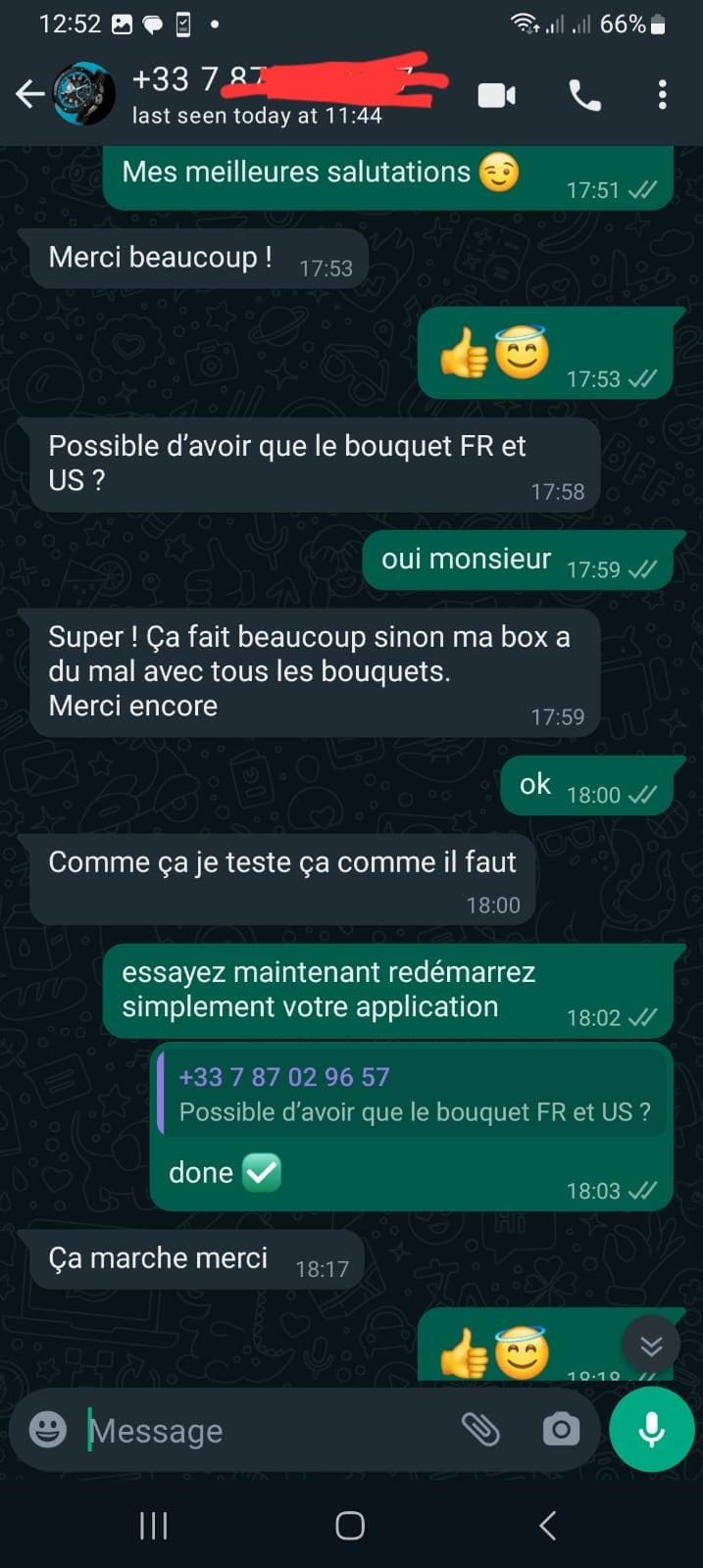Focus the Message text field
This screenshot has height=1568, width=703.
pos(265,1431)
